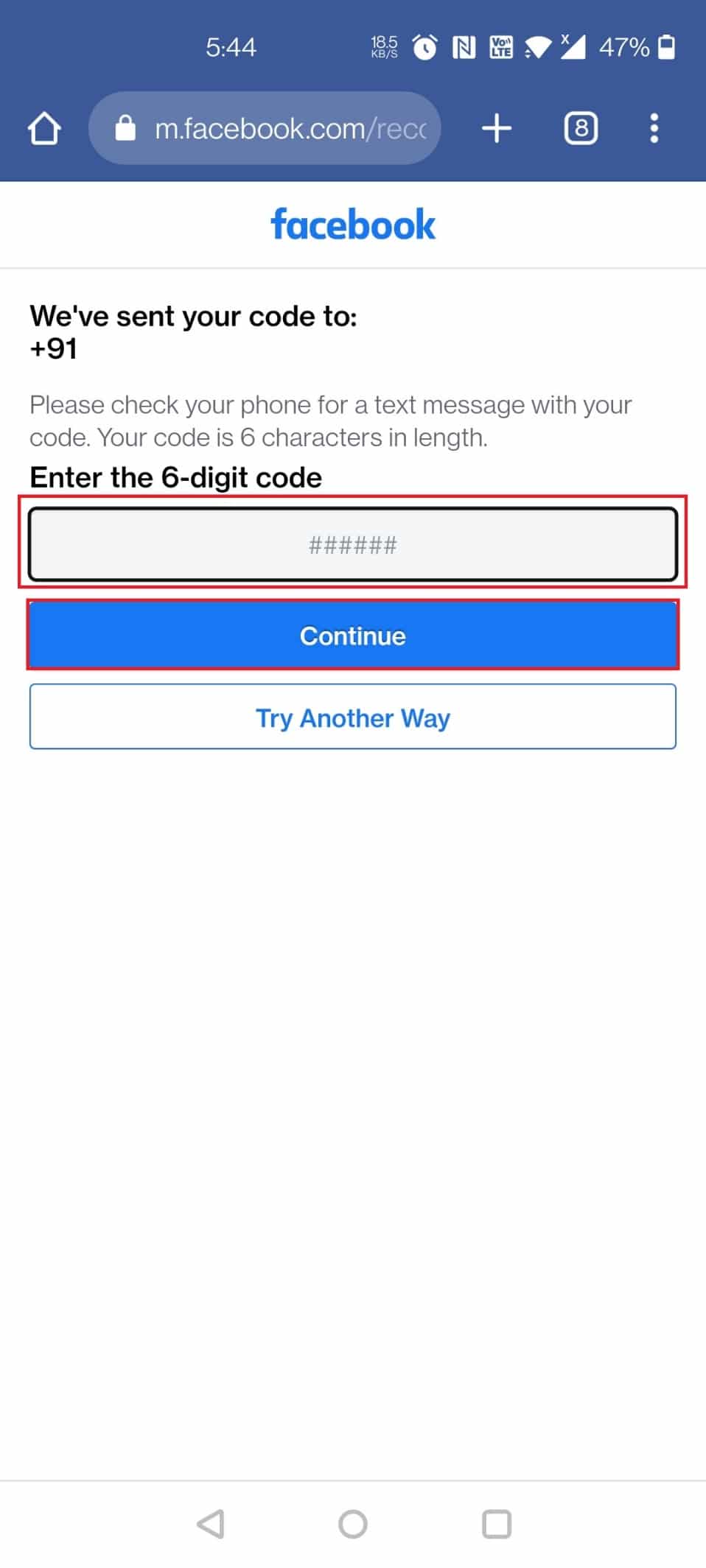Open the browser overflow menu
This screenshot has width=706, height=1568.
(x=654, y=128)
